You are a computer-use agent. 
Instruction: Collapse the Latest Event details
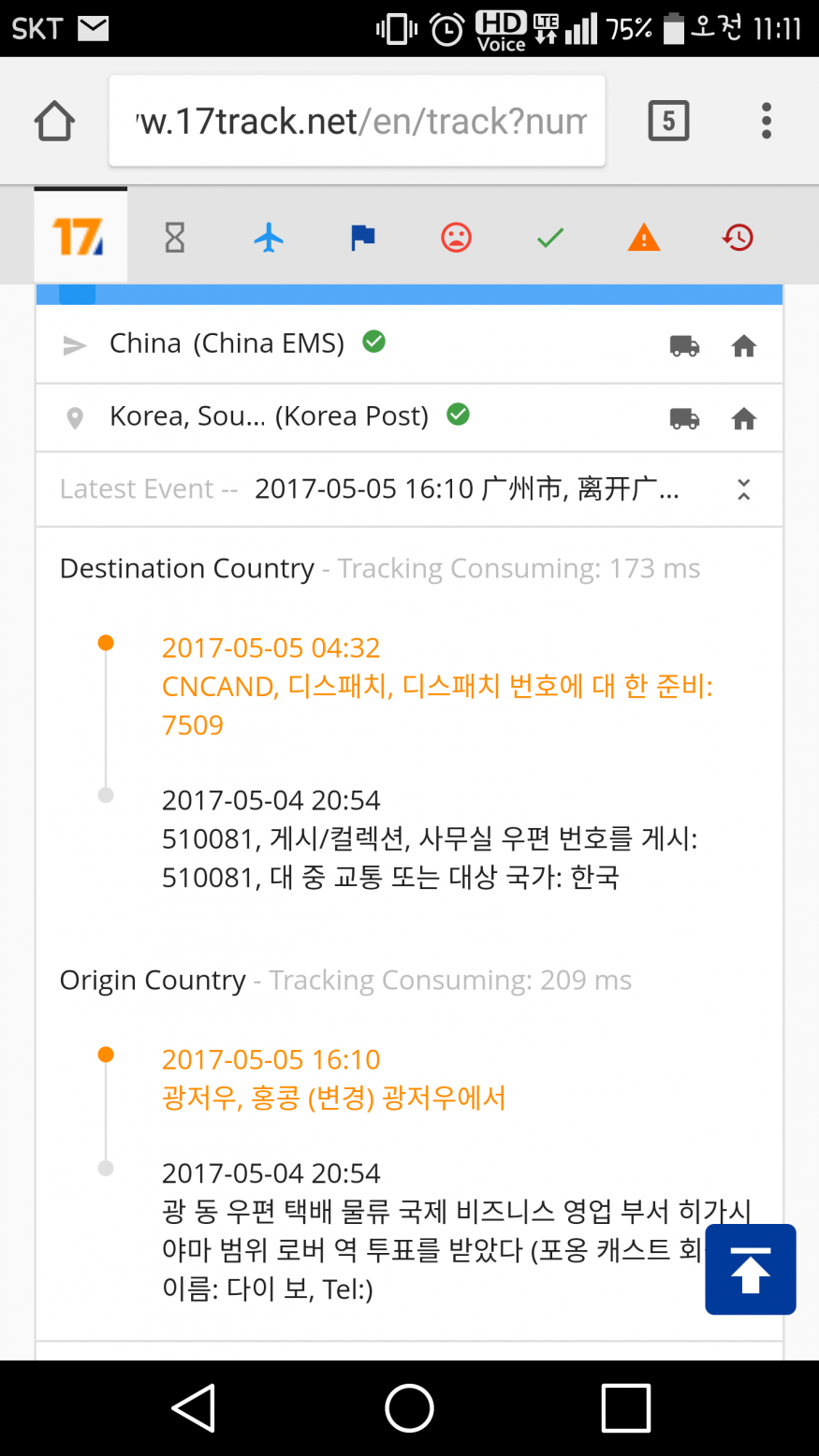(x=743, y=489)
